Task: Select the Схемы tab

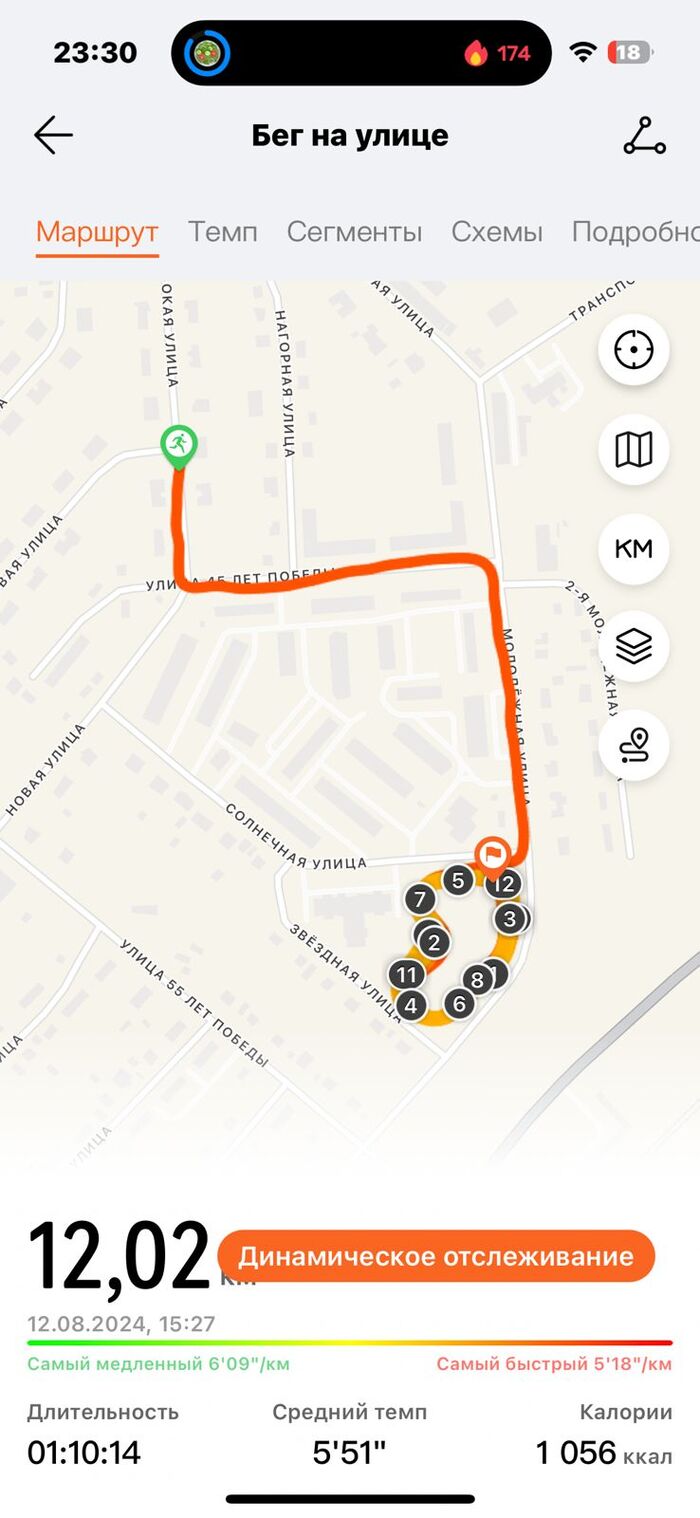Action: click(497, 232)
